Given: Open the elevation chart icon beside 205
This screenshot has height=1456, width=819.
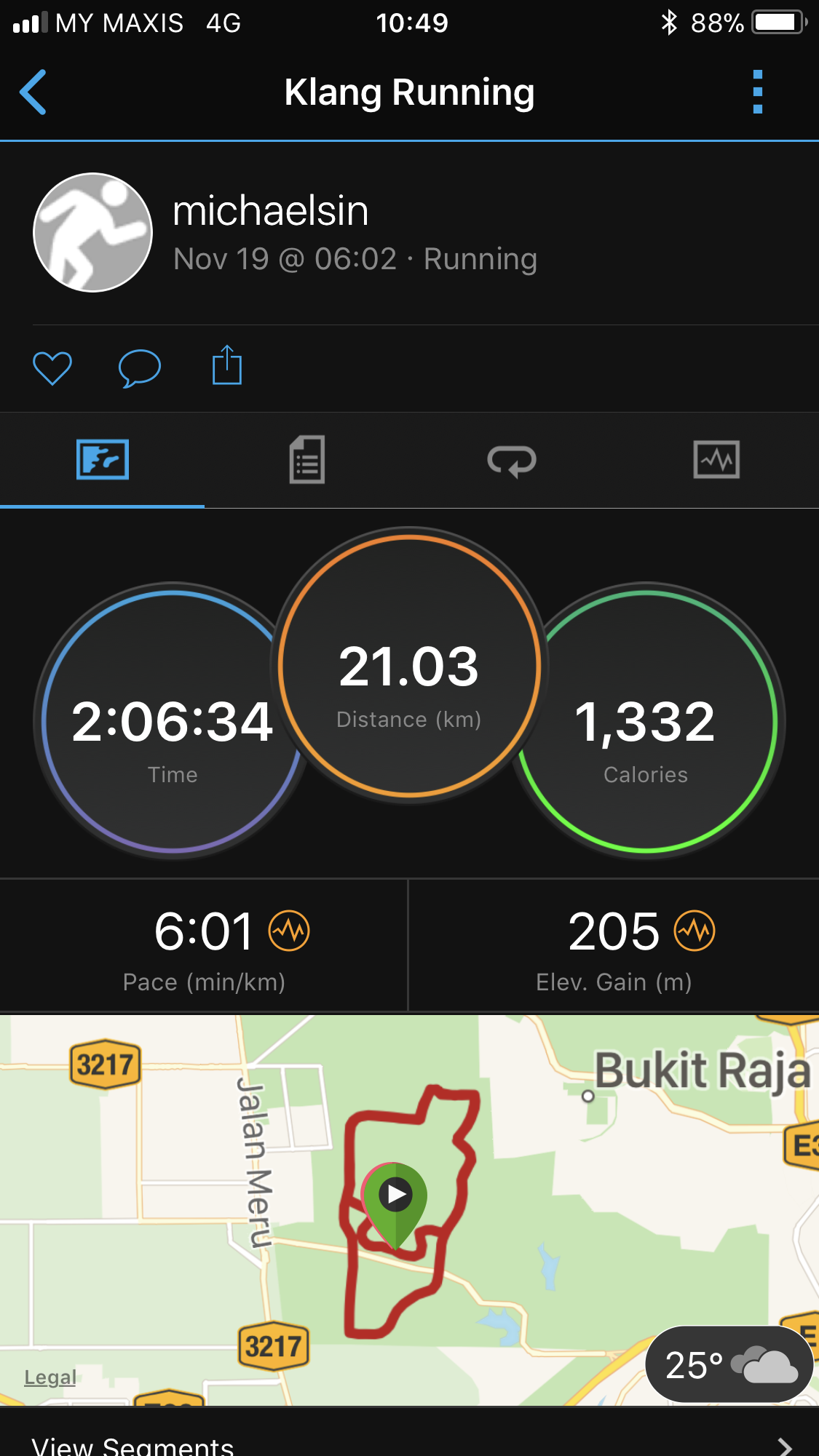Looking at the screenshot, I should [695, 931].
